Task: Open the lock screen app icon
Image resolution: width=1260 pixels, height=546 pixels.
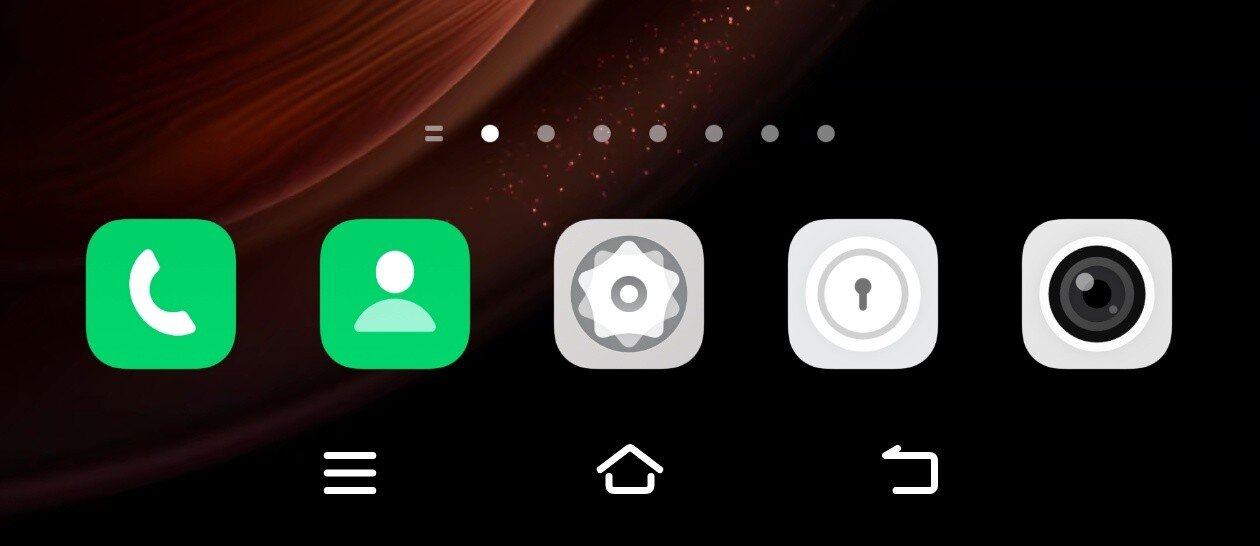Action: 863,294
